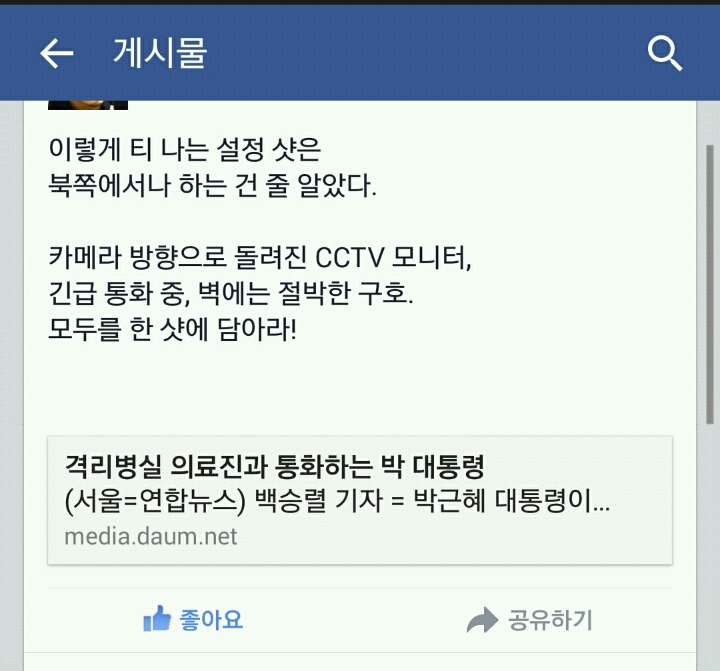This screenshot has height=671, width=720.
Task: Like this post with 좋아요
Action: click(193, 620)
